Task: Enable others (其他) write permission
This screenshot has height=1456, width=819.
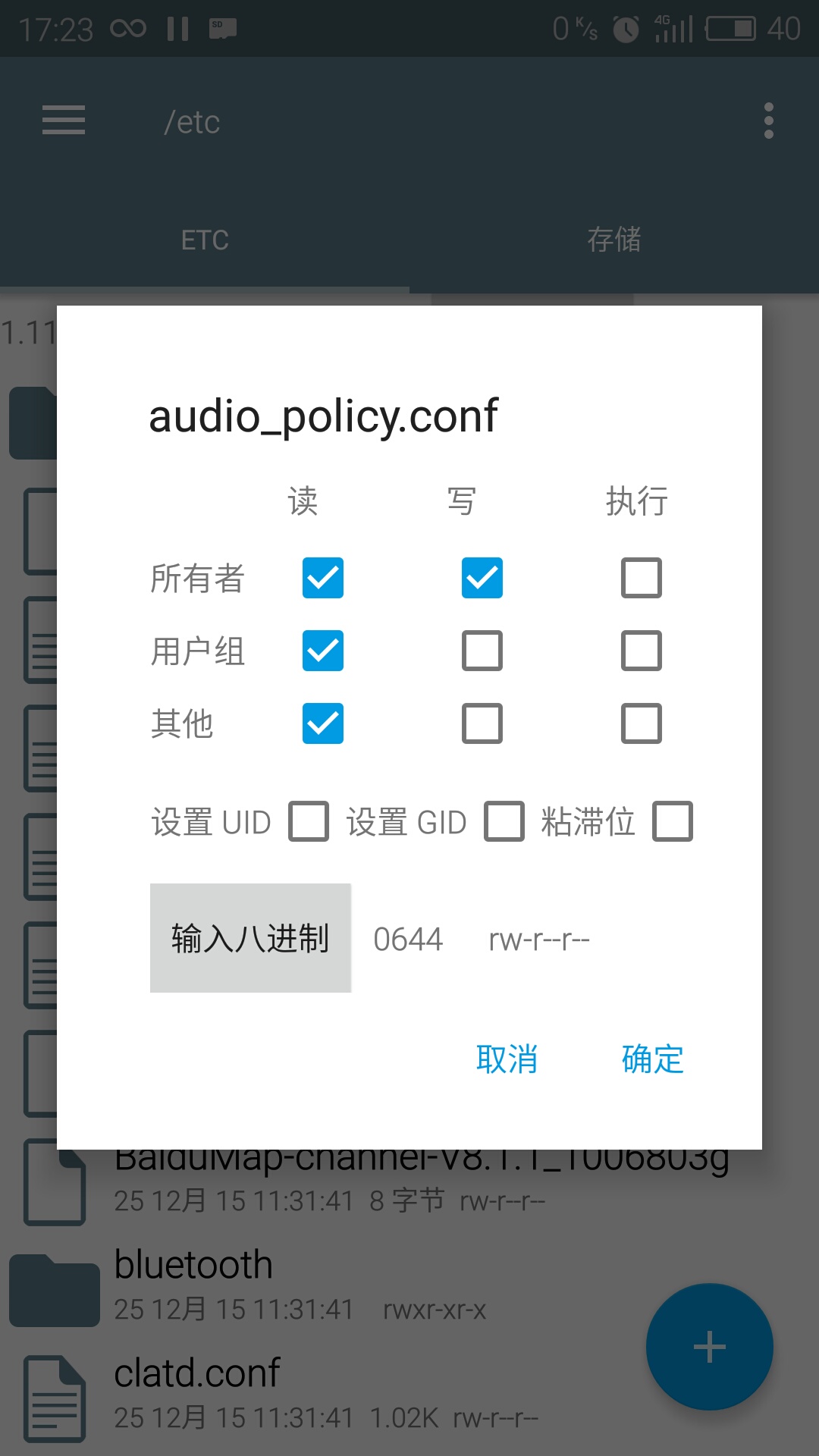Action: [x=482, y=723]
